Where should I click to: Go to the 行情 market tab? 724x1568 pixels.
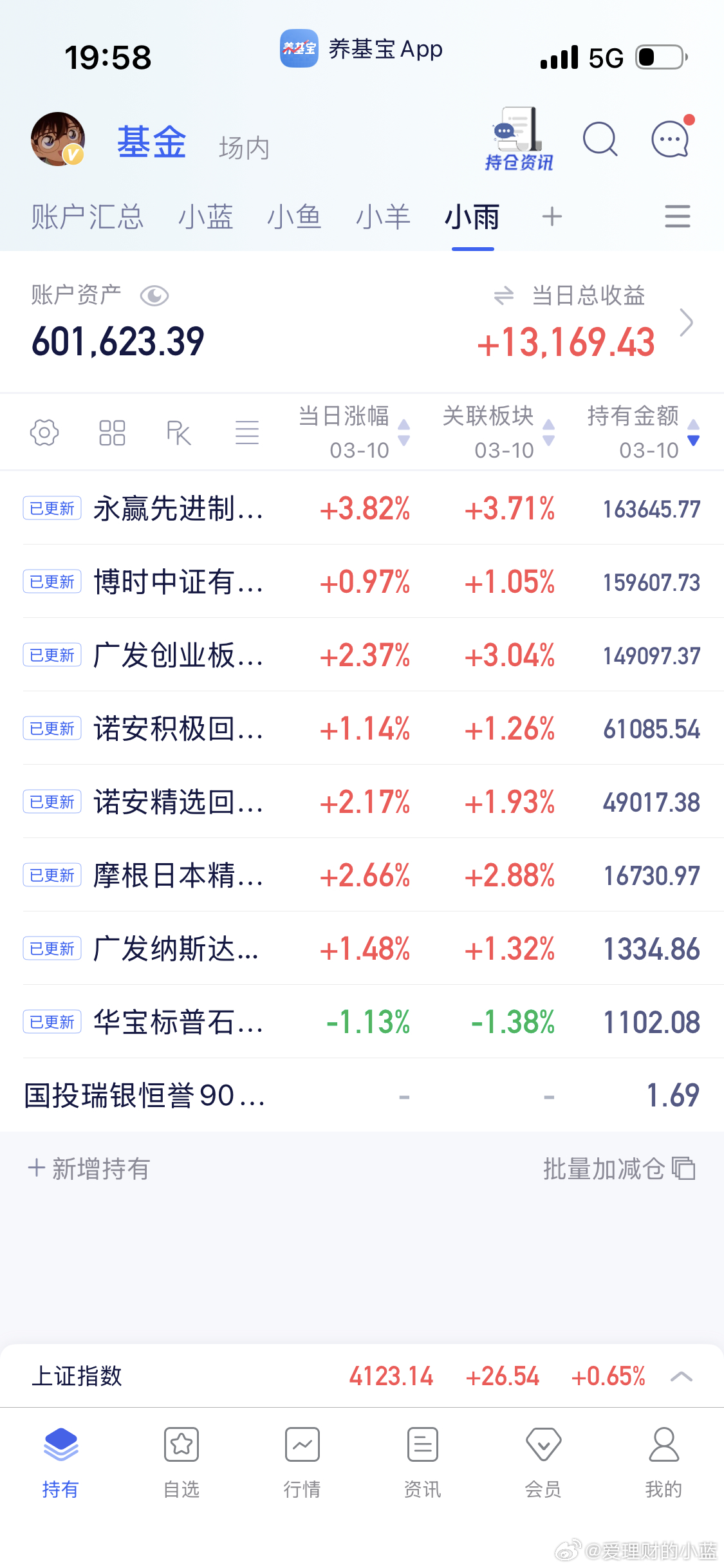point(302,1461)
